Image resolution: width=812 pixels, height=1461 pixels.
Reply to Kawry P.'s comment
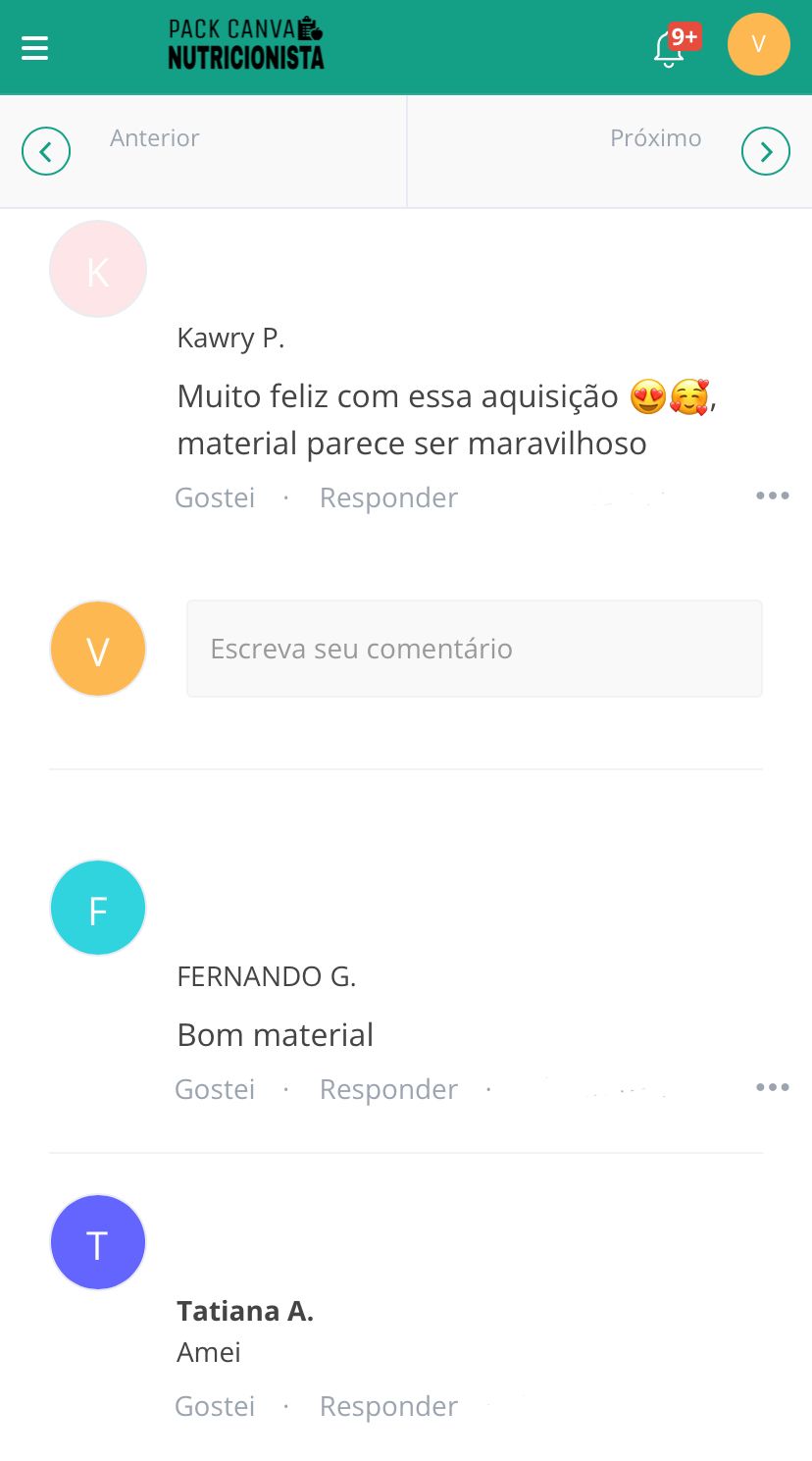pos(388,497)
